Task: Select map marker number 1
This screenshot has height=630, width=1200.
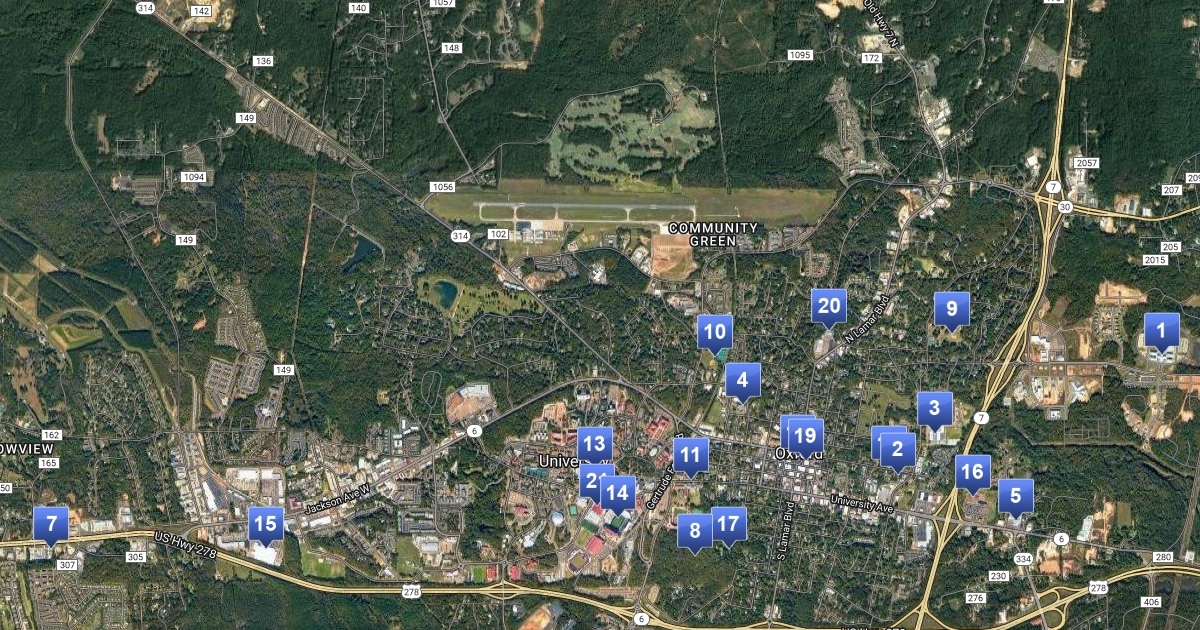Action: 1162,329
